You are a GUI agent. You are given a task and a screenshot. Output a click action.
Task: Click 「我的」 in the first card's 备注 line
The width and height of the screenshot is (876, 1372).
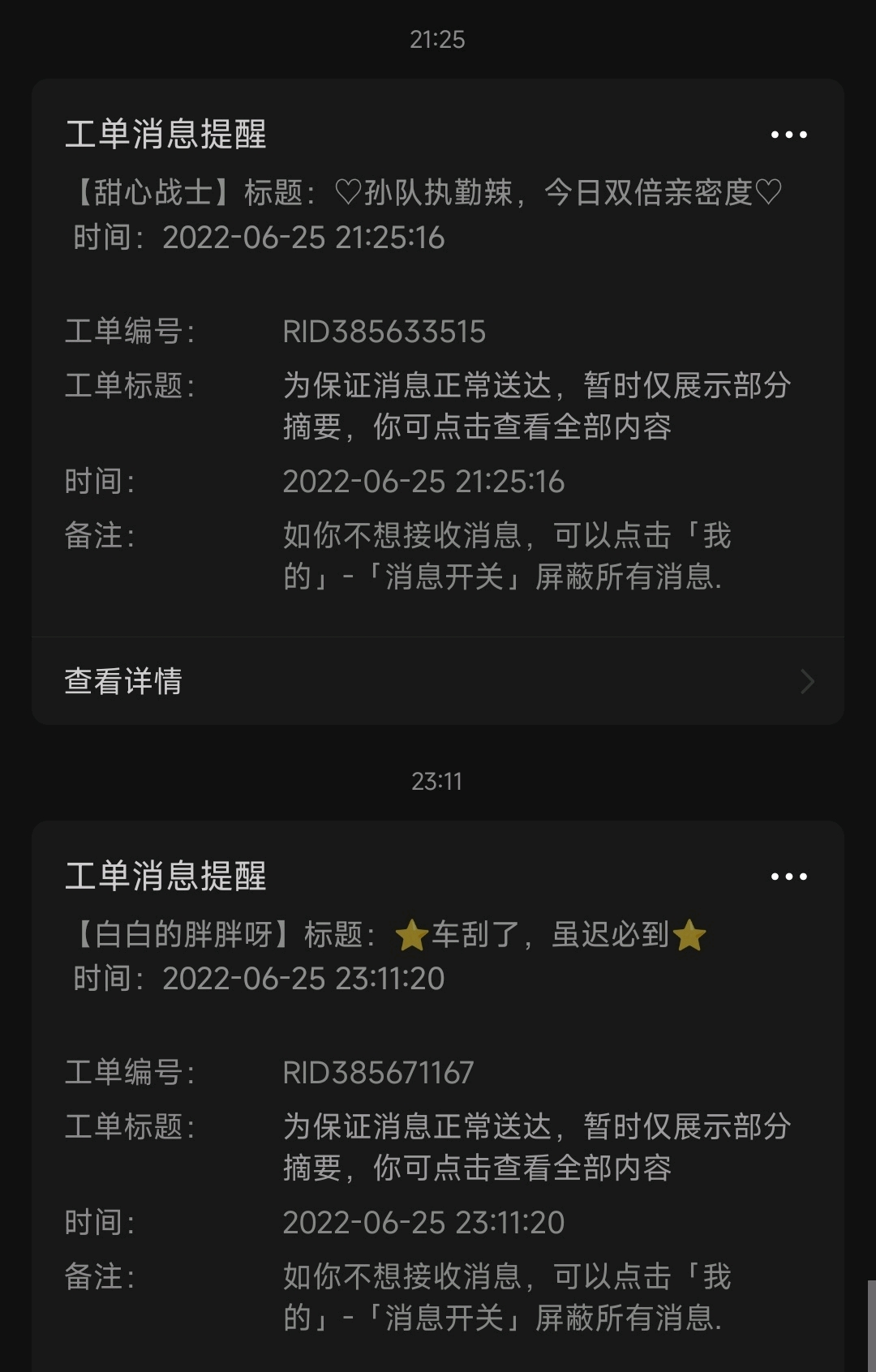(x=714, y=535)
